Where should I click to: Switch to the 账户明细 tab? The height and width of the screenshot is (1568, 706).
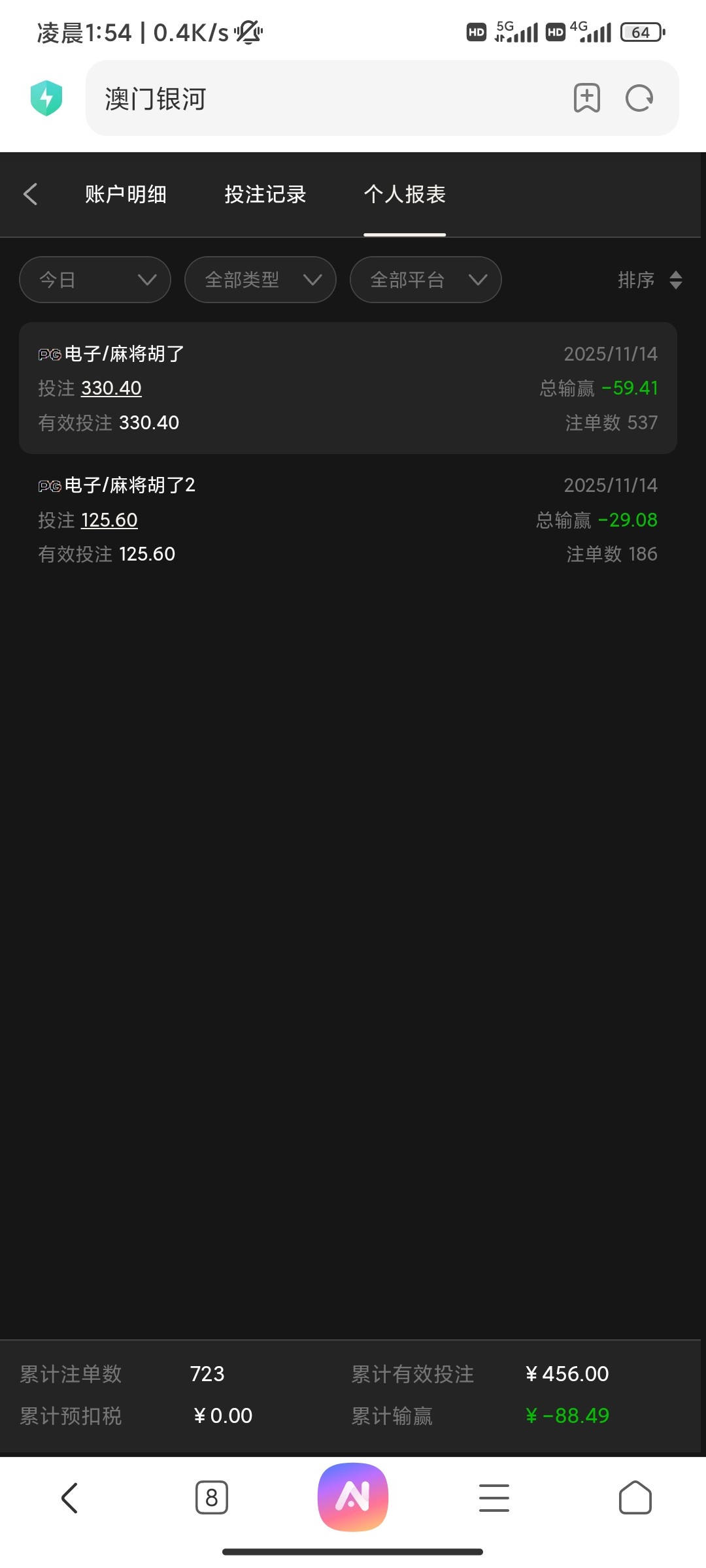pos(126,194)
